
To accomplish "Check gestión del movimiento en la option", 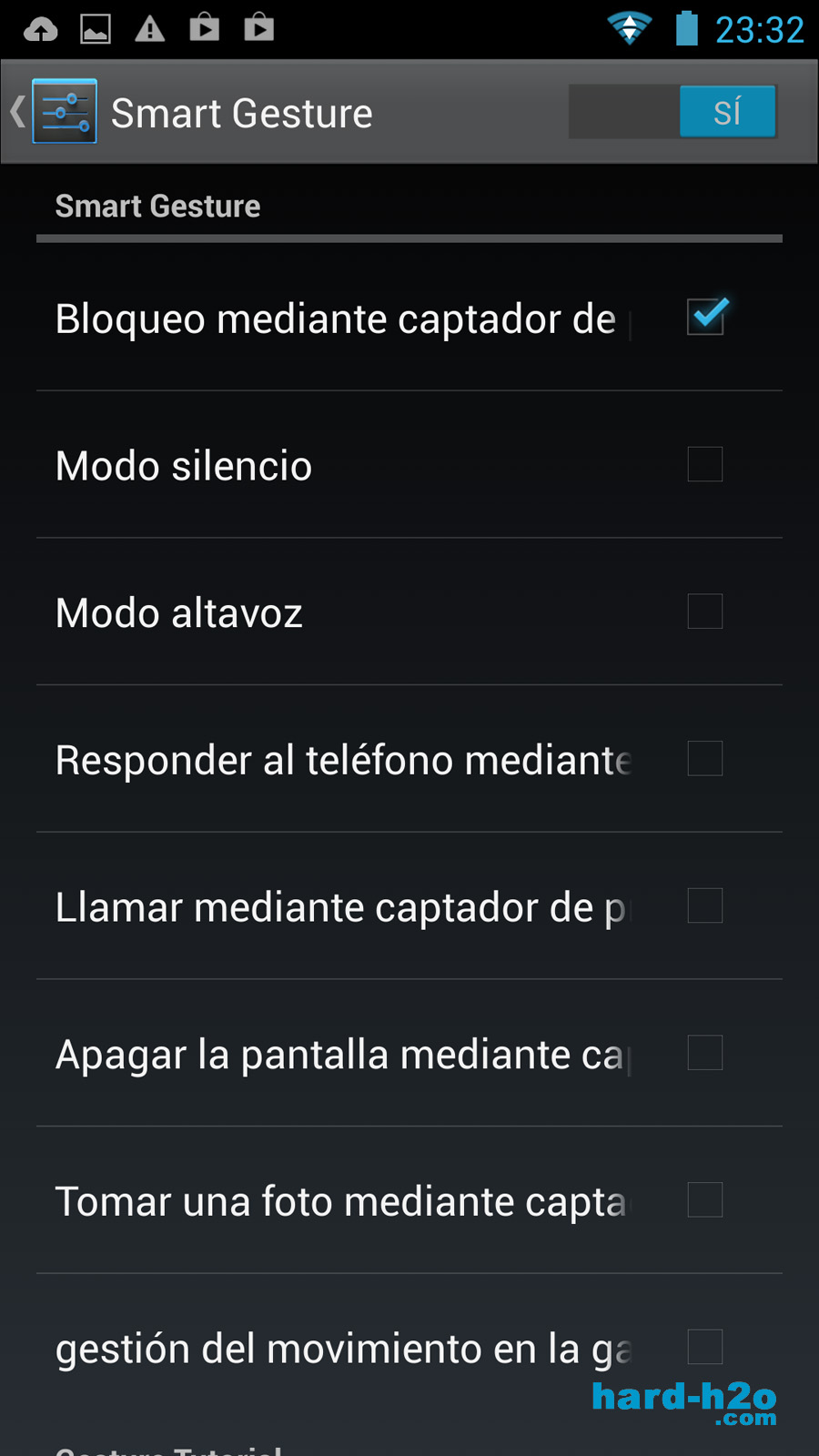I will [x=705, y=1347].
